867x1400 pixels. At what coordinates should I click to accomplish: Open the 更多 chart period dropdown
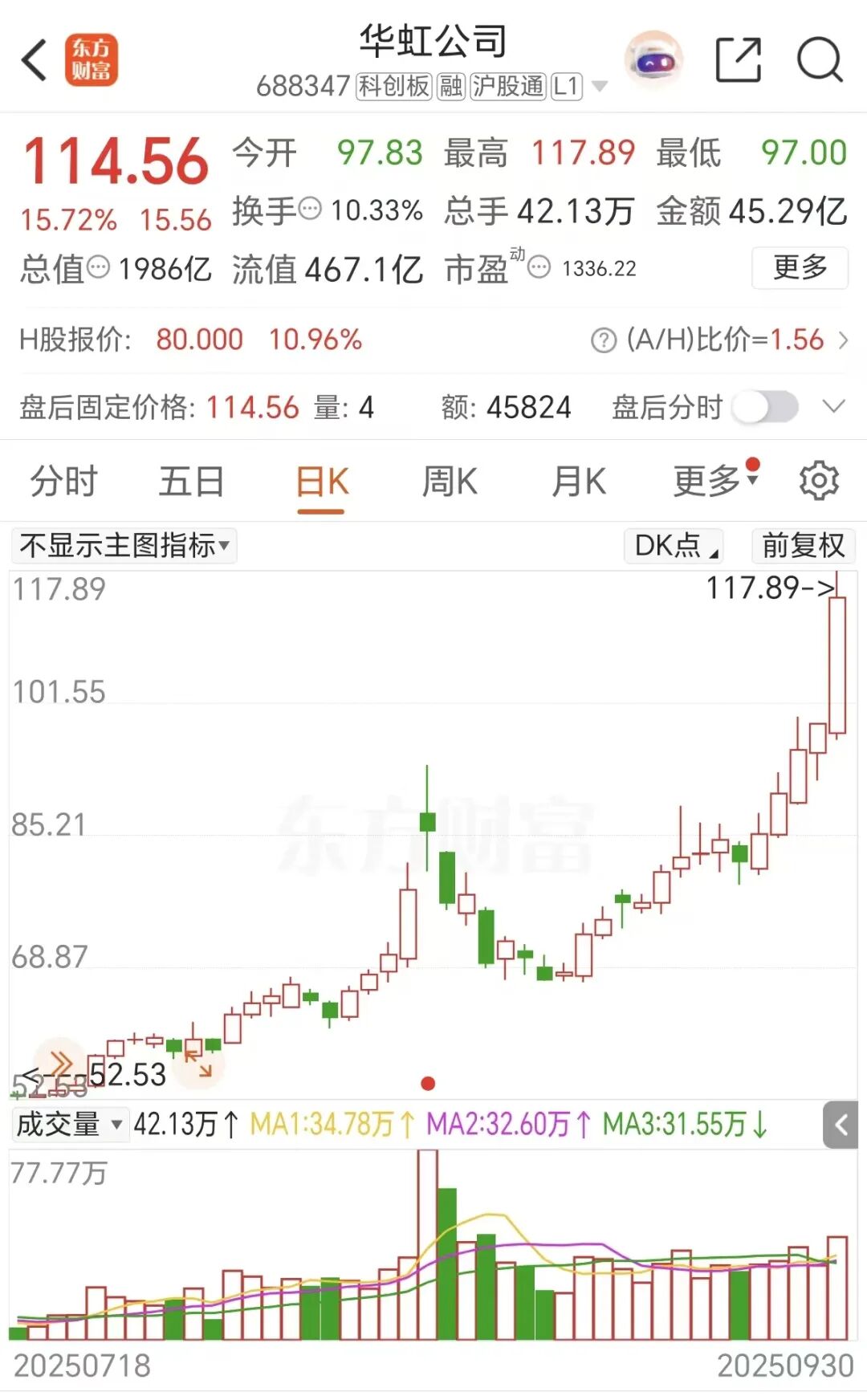coord(716,480)
